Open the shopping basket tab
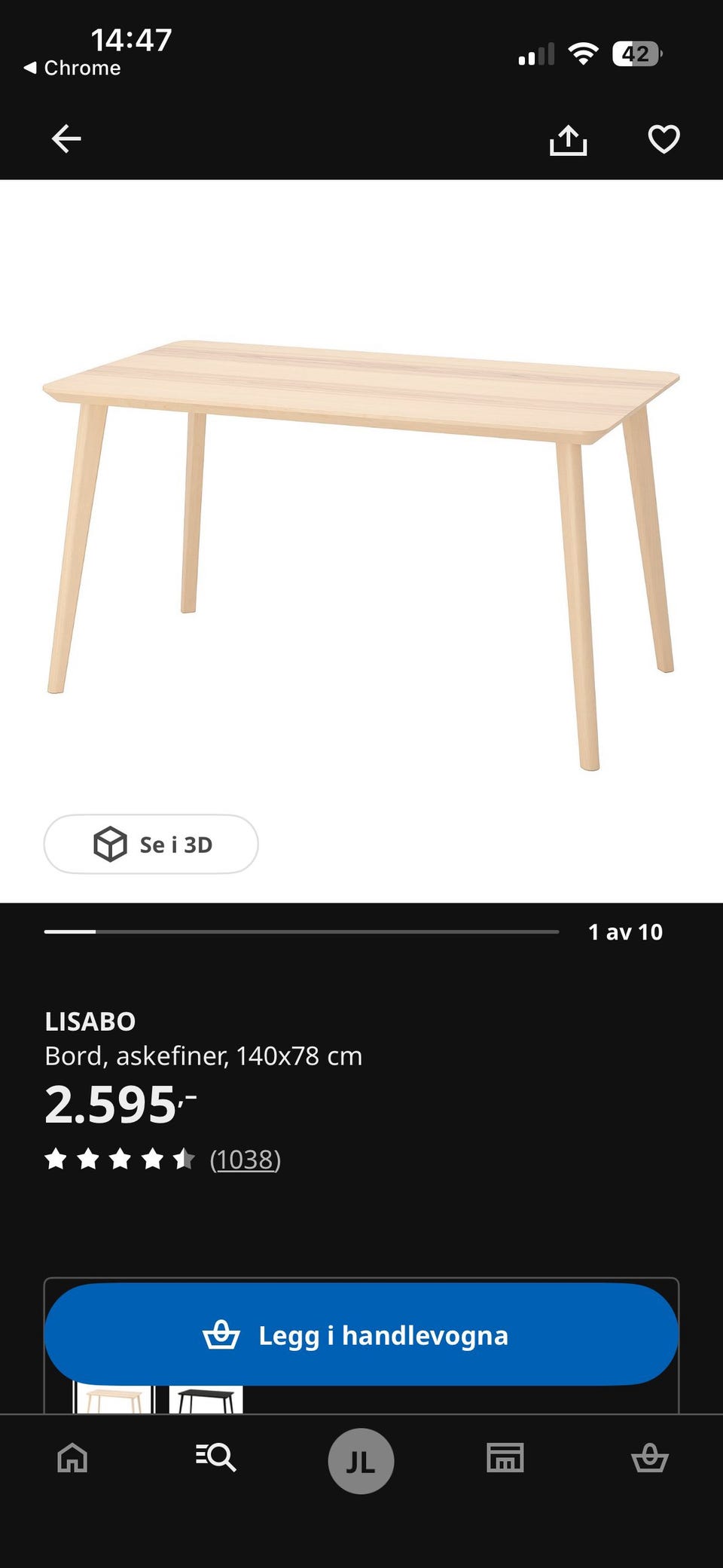Screen dimensions: 723x1568 (649, 1458)
